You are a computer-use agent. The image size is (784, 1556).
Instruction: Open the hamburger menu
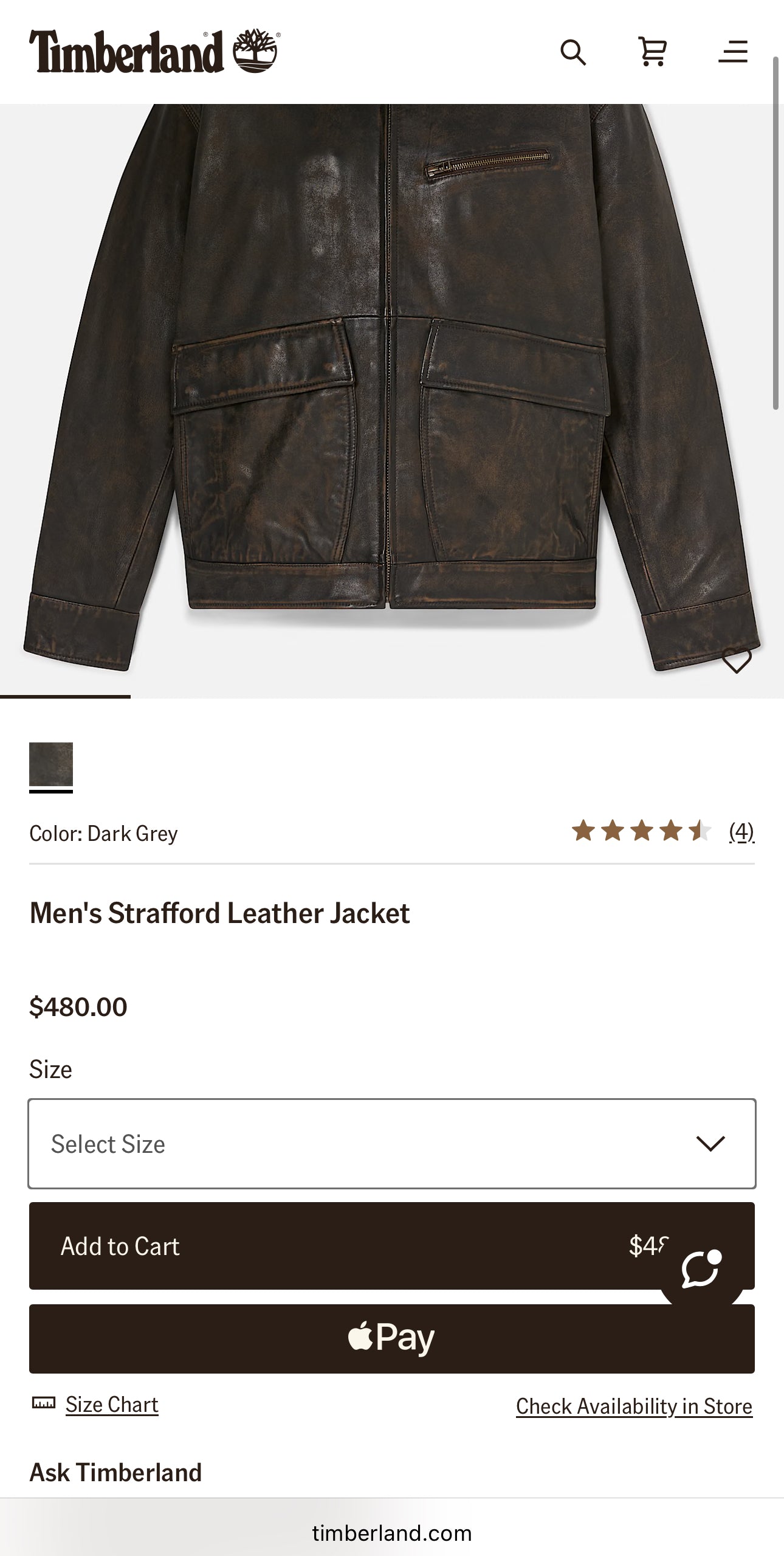[x=732, y=52]
